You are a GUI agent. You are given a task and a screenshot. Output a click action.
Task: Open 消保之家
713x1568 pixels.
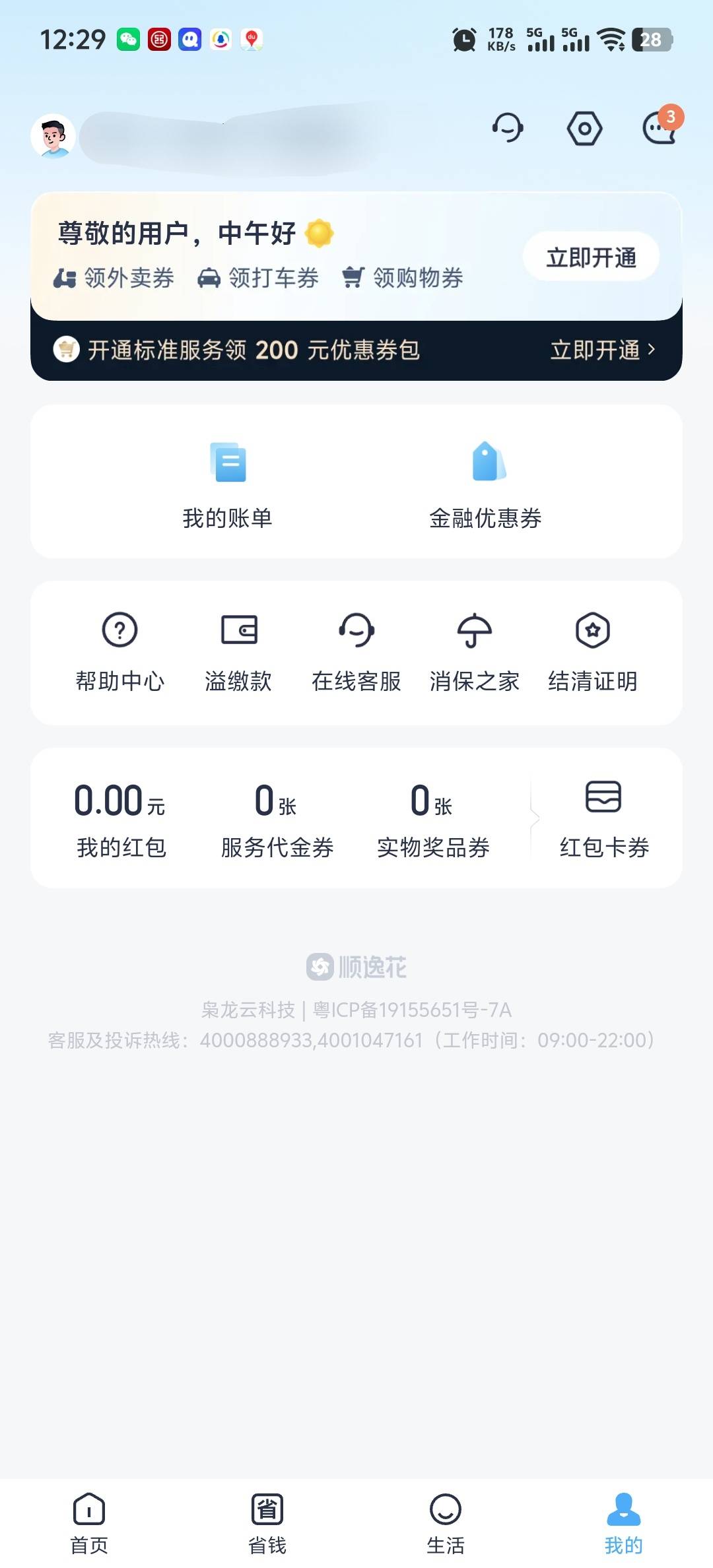point(475,652)
